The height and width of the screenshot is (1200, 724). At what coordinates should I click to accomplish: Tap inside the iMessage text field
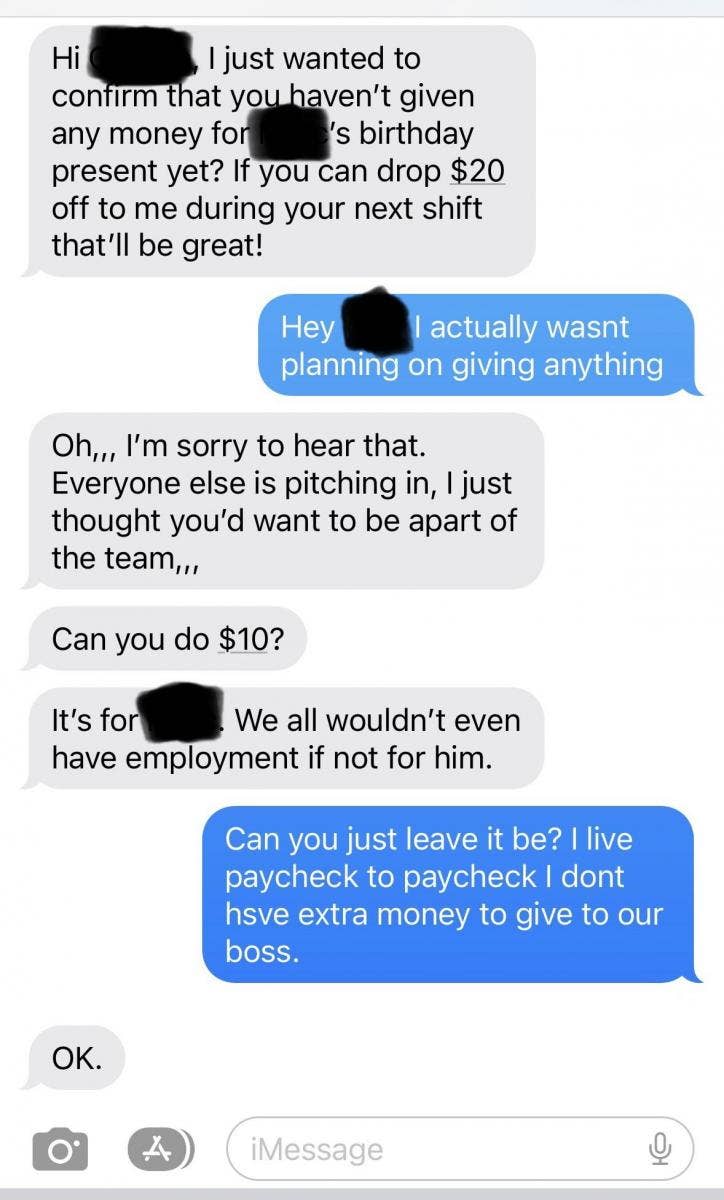point(420,1148)
